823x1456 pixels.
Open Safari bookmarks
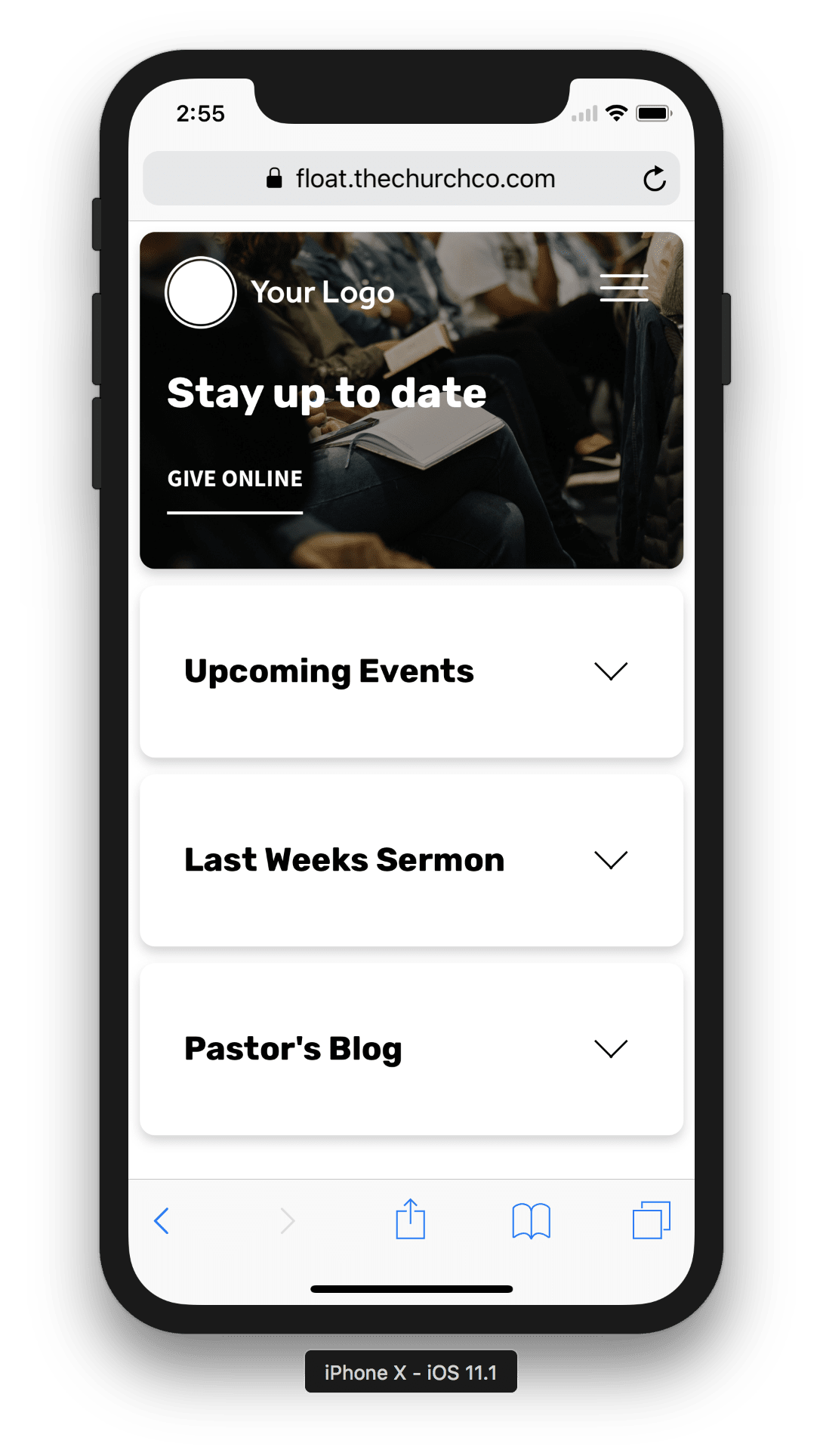point(531,1220)
